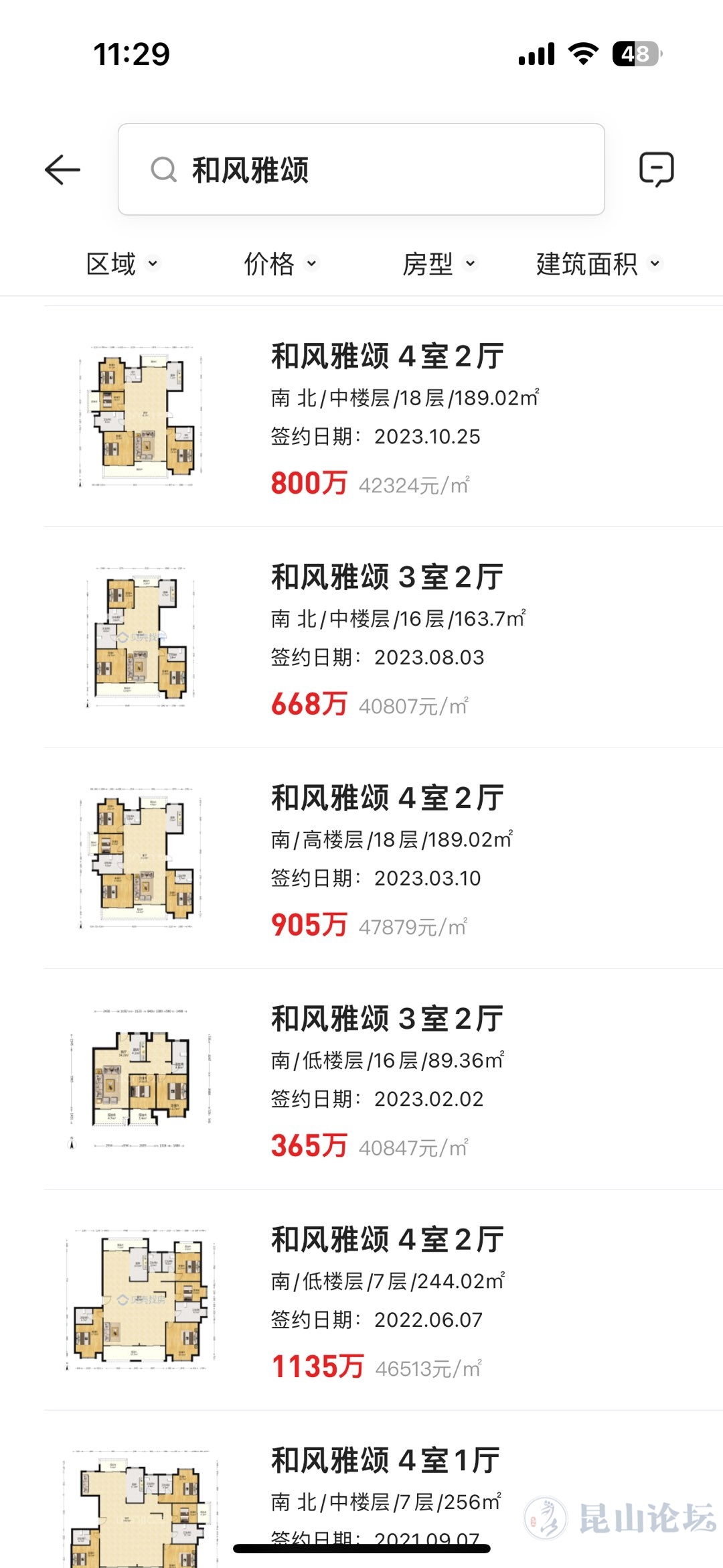View the 905万 listing signed 2023.03.10
Screen dimensions: 723x1568
point(384,858)
